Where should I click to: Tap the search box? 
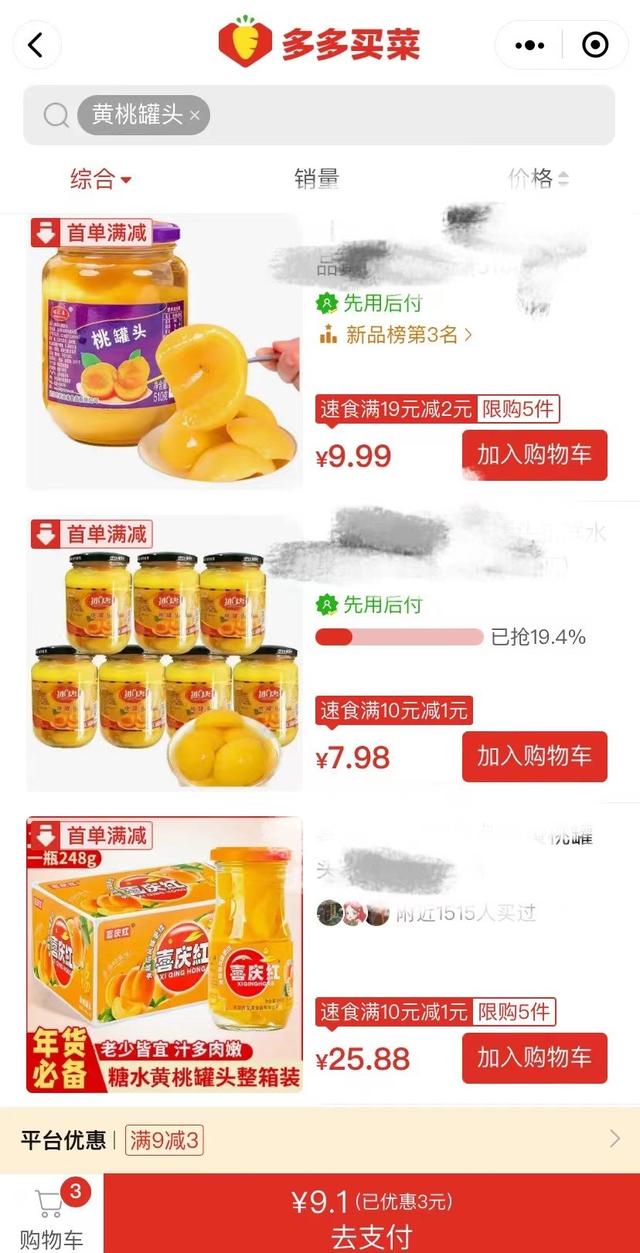pyautogui.click(x=400, y=115)
